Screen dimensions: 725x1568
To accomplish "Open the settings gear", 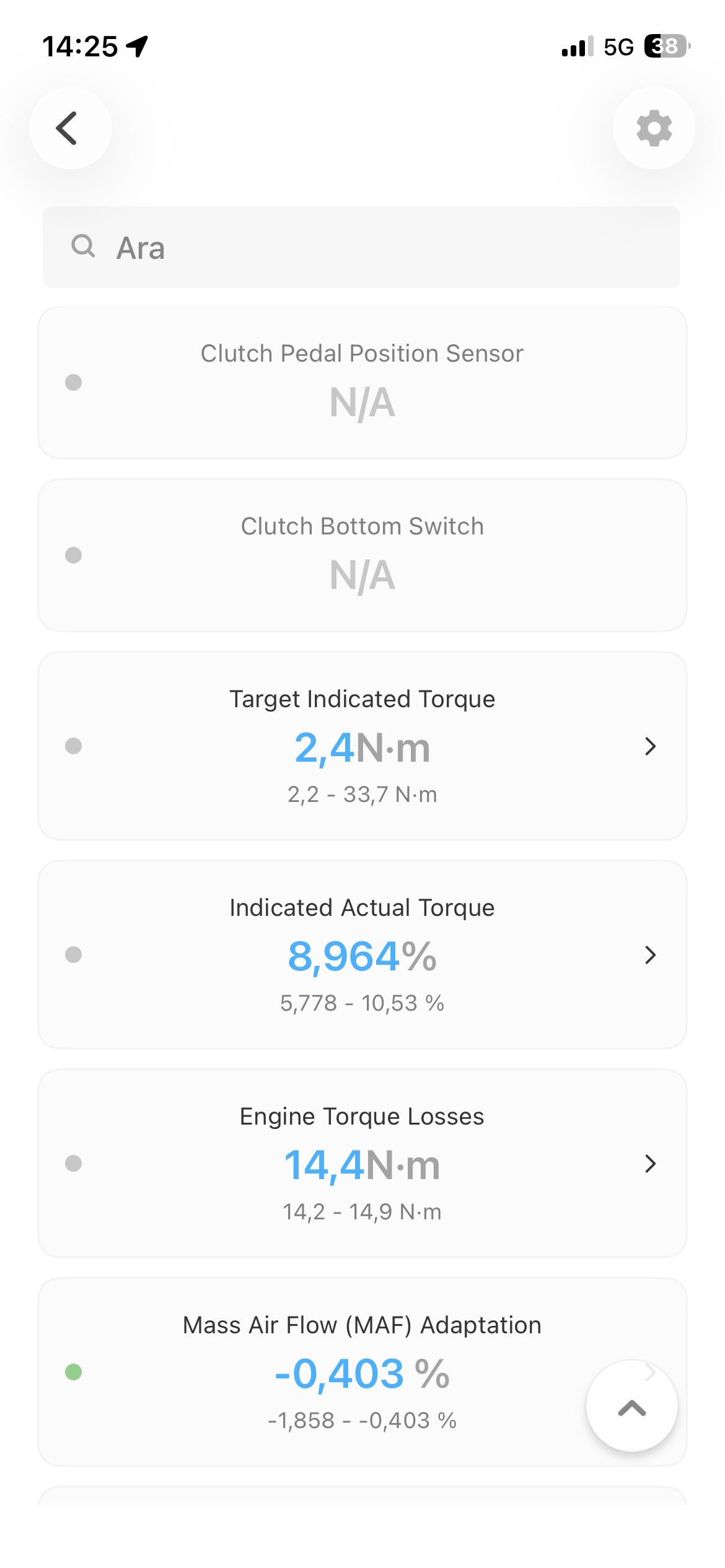I will pyautogui.click(x=654, y=128).
